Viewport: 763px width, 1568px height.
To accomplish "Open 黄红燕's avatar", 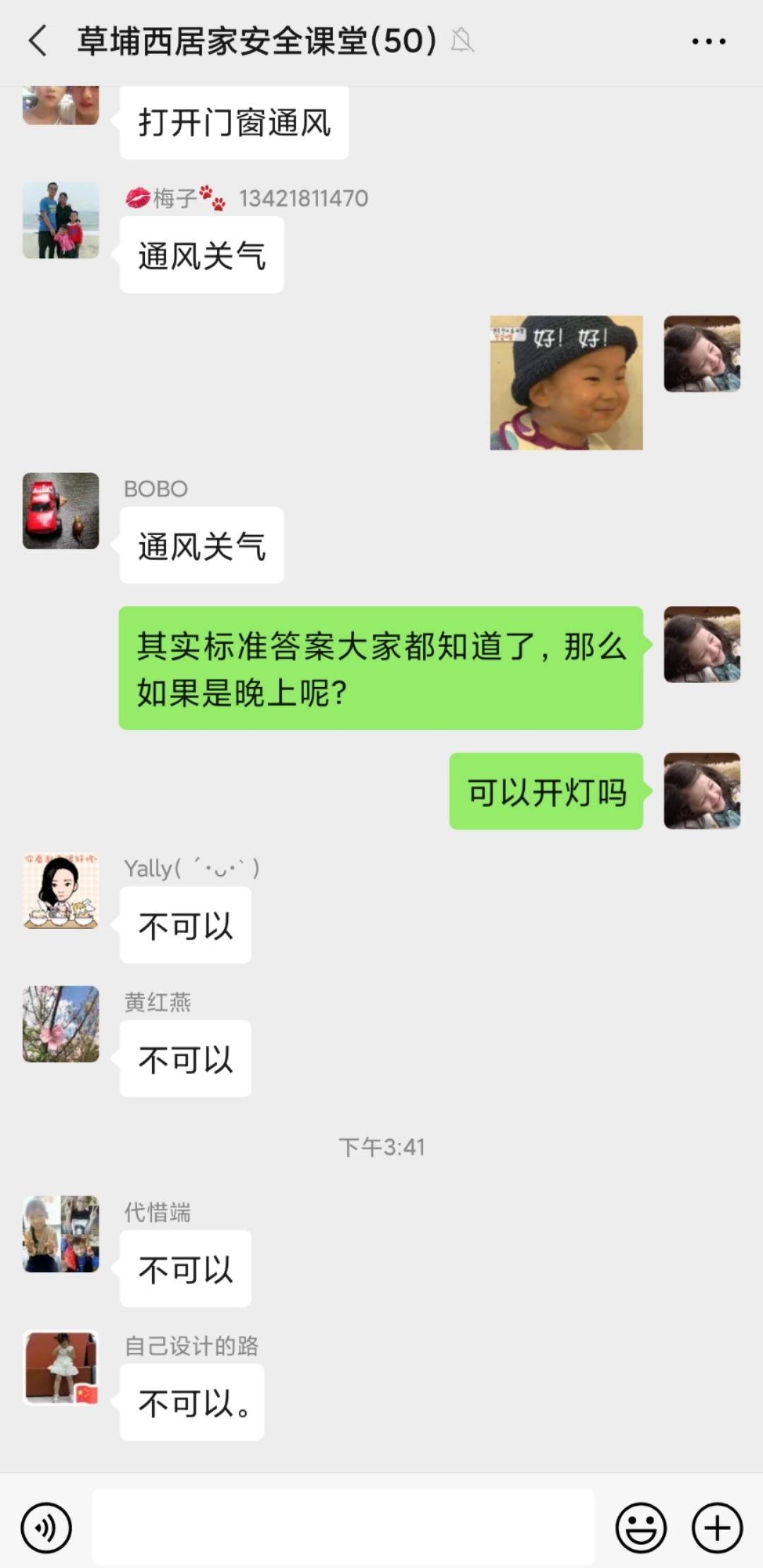I will (61, 1024).
